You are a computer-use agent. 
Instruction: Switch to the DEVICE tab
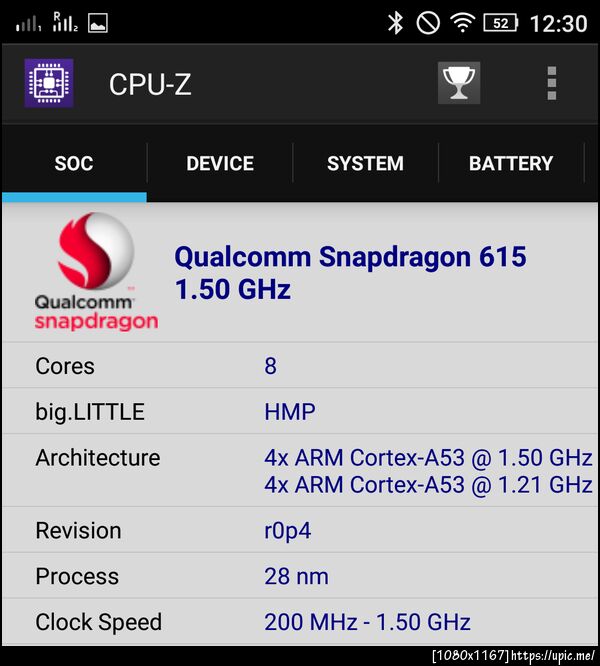pos(220,164)
